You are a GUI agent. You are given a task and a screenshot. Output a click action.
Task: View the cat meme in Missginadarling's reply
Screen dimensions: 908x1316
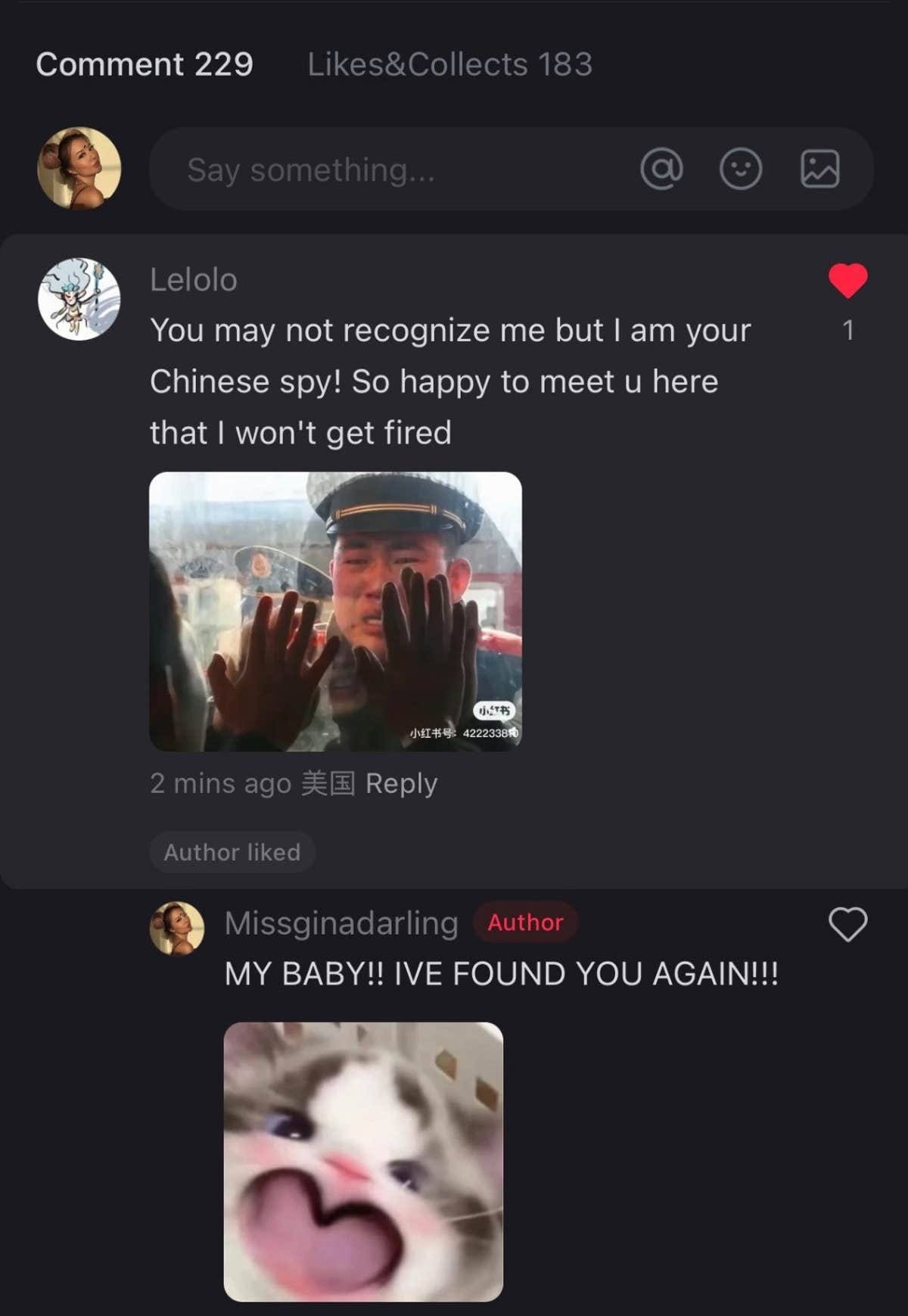[x=363, y=1162]
